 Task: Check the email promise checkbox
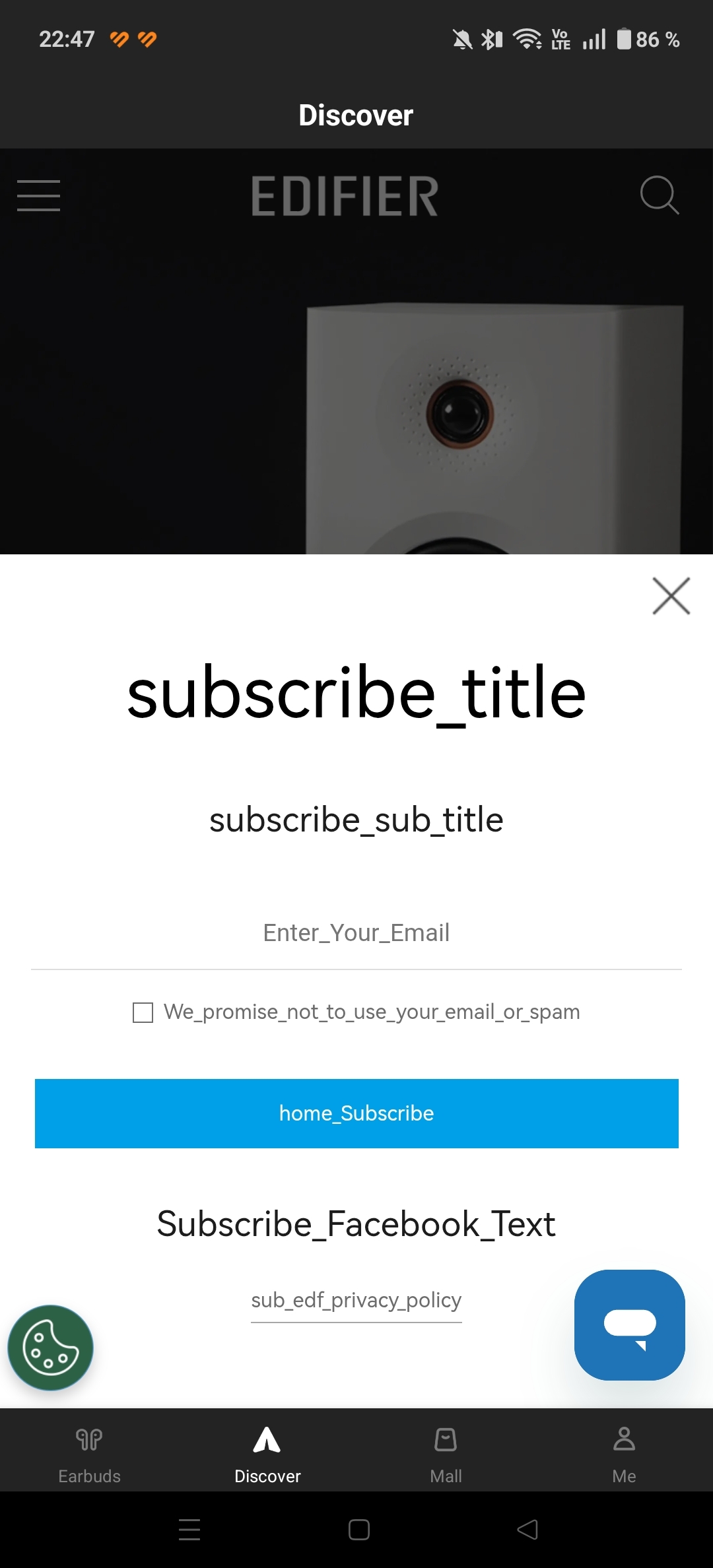click(143, 1012)
